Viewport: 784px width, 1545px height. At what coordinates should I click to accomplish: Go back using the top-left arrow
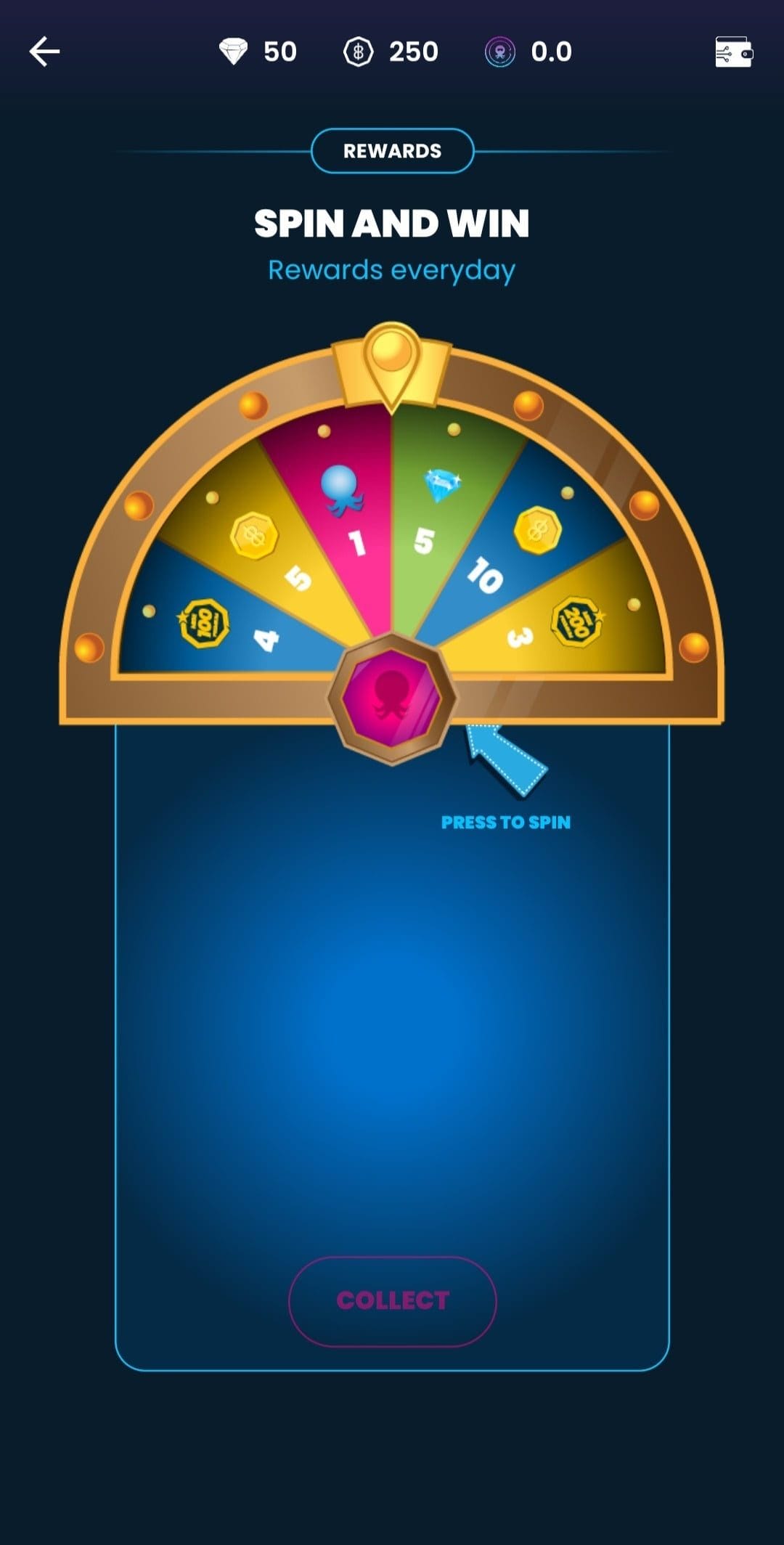point(44,52)
